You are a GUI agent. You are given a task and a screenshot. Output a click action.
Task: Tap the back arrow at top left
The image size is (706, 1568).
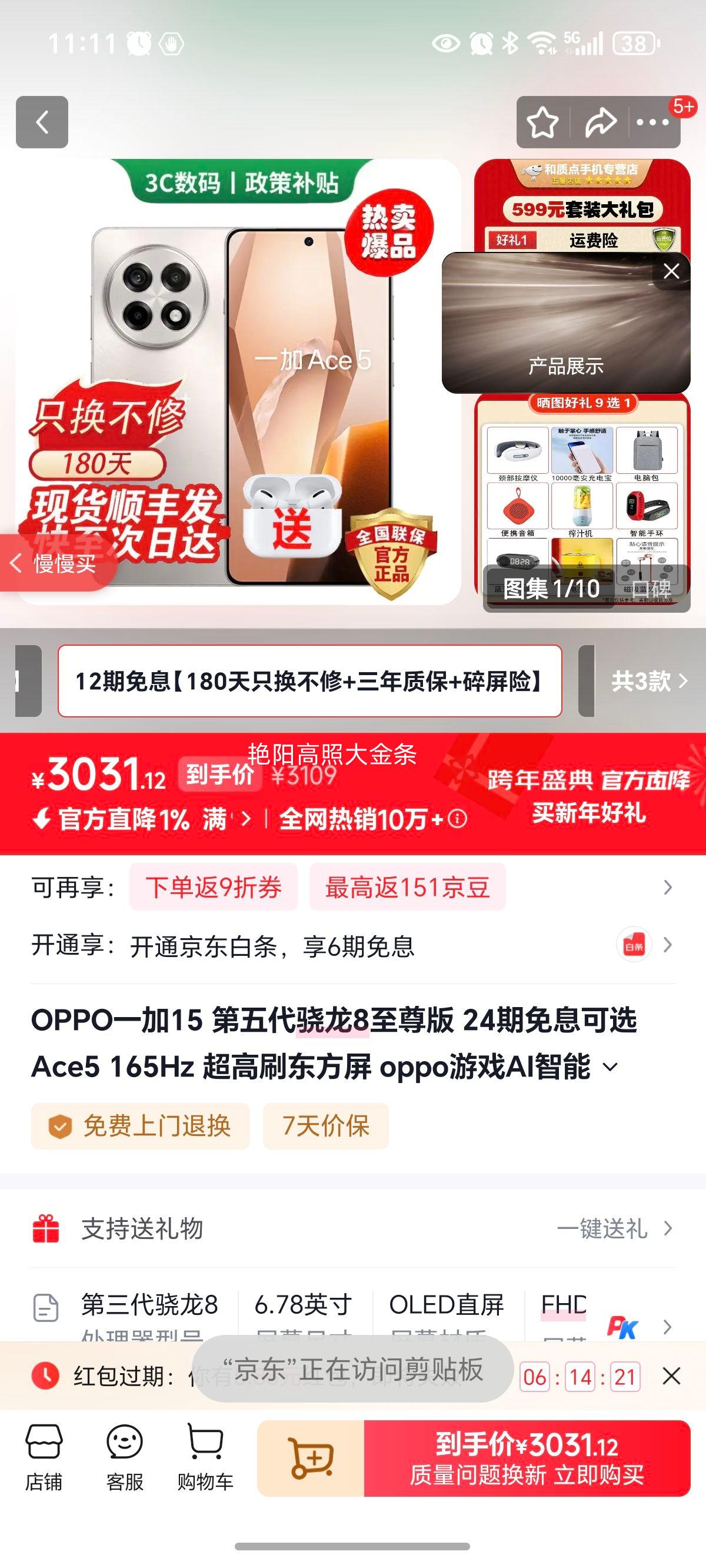[41, 122]
